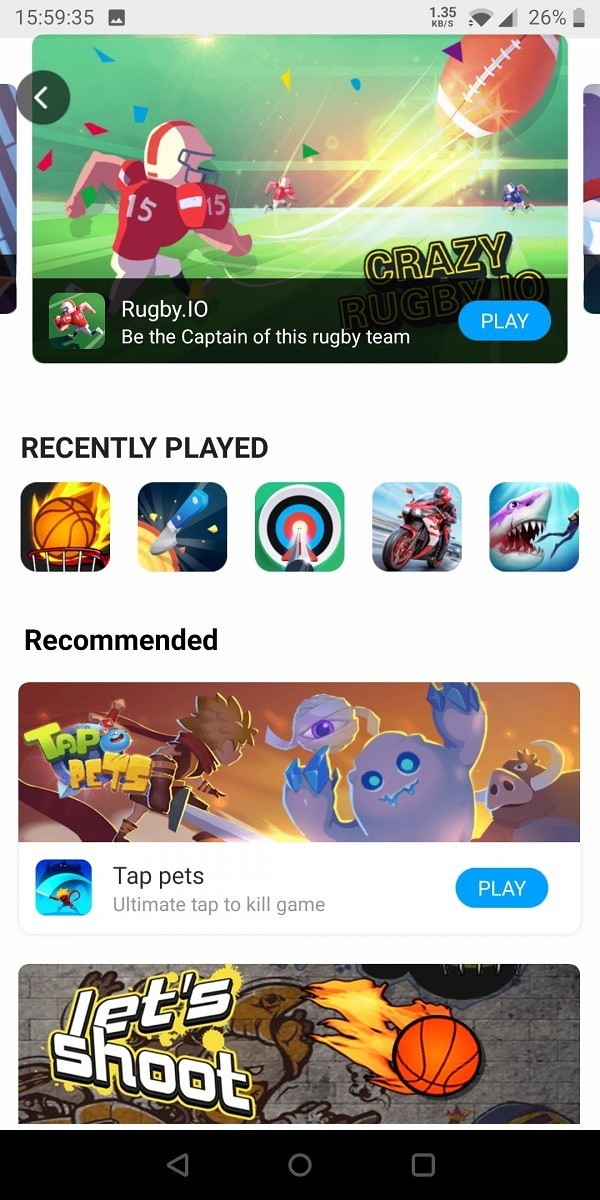
Task: Open the archery target recently played game
Action: (300, 527)
